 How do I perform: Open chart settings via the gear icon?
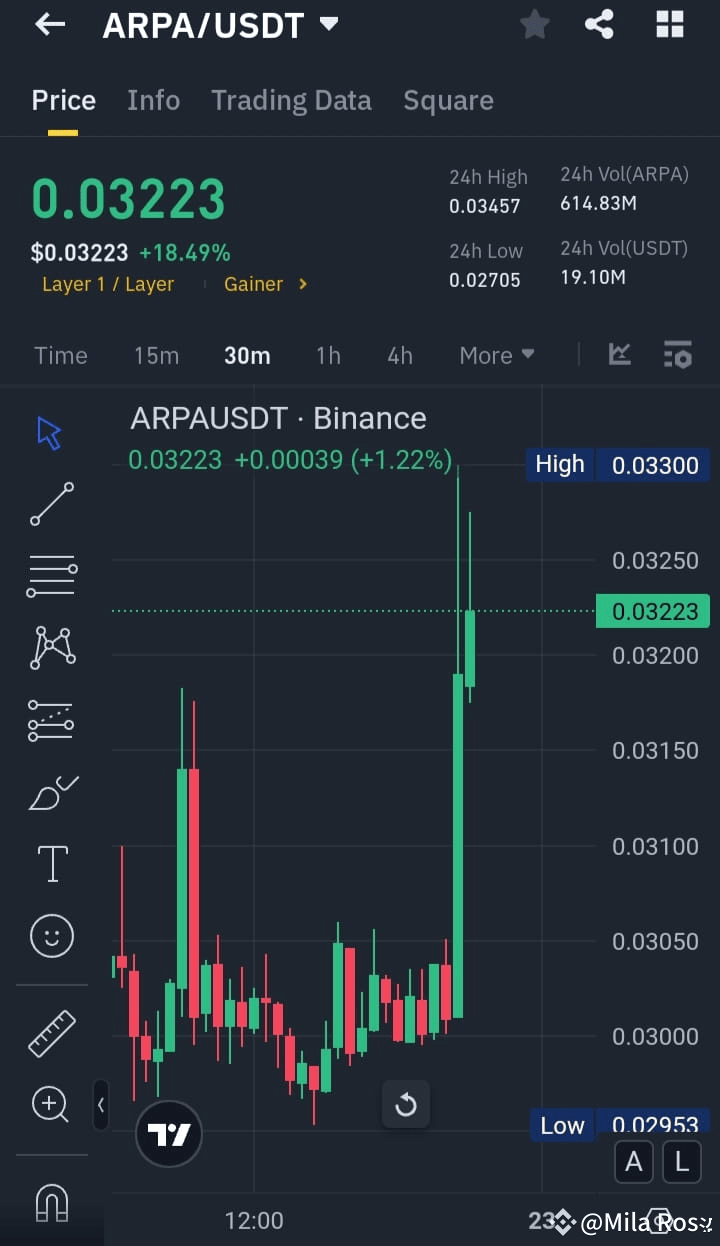click(677, 354)
